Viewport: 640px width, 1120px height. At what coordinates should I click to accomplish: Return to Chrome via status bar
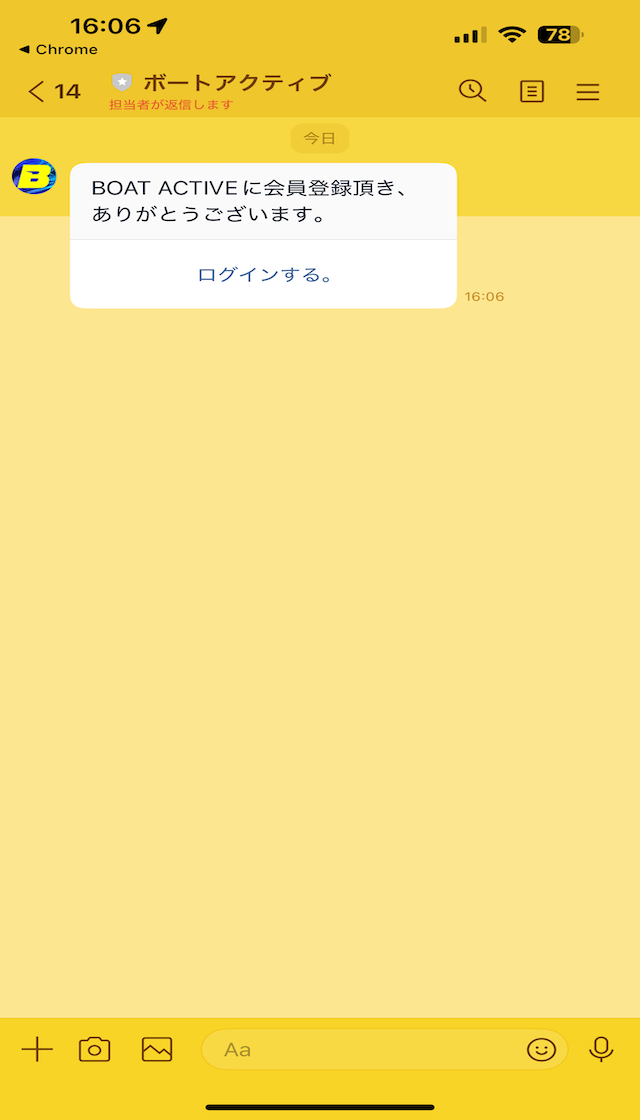point(58,49)
